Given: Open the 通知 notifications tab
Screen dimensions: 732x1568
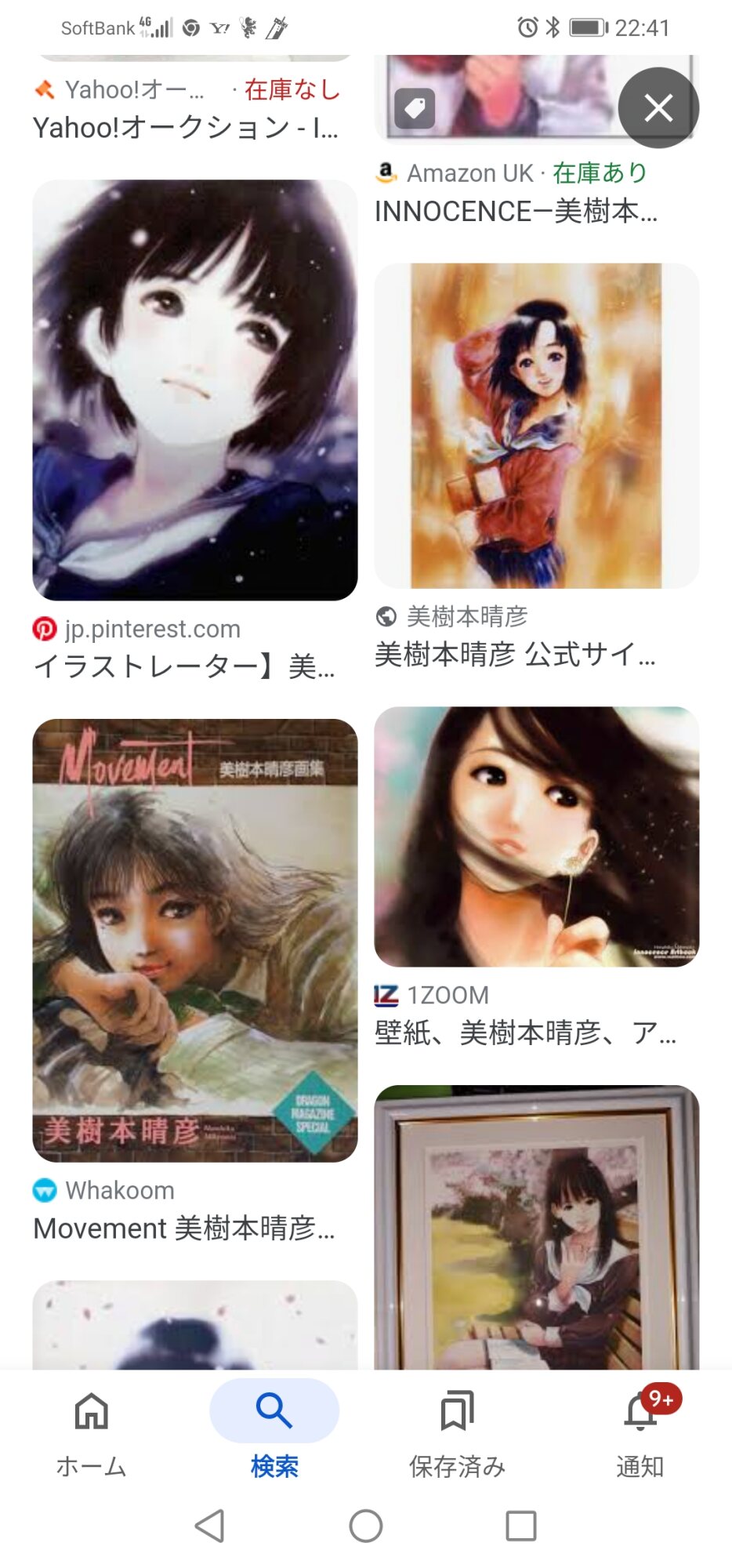Looking at the screenshot, I should click(640, 1432).
